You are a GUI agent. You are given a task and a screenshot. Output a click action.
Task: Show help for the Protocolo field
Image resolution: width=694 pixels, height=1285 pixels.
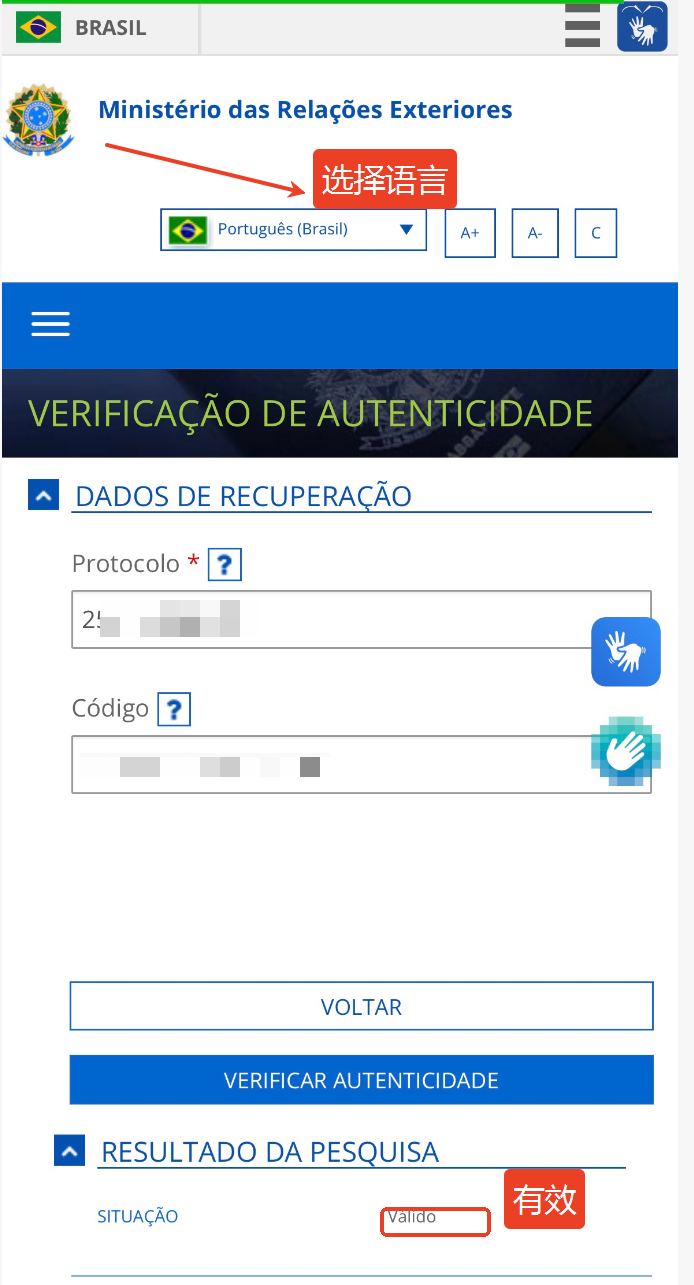[224, 565]
